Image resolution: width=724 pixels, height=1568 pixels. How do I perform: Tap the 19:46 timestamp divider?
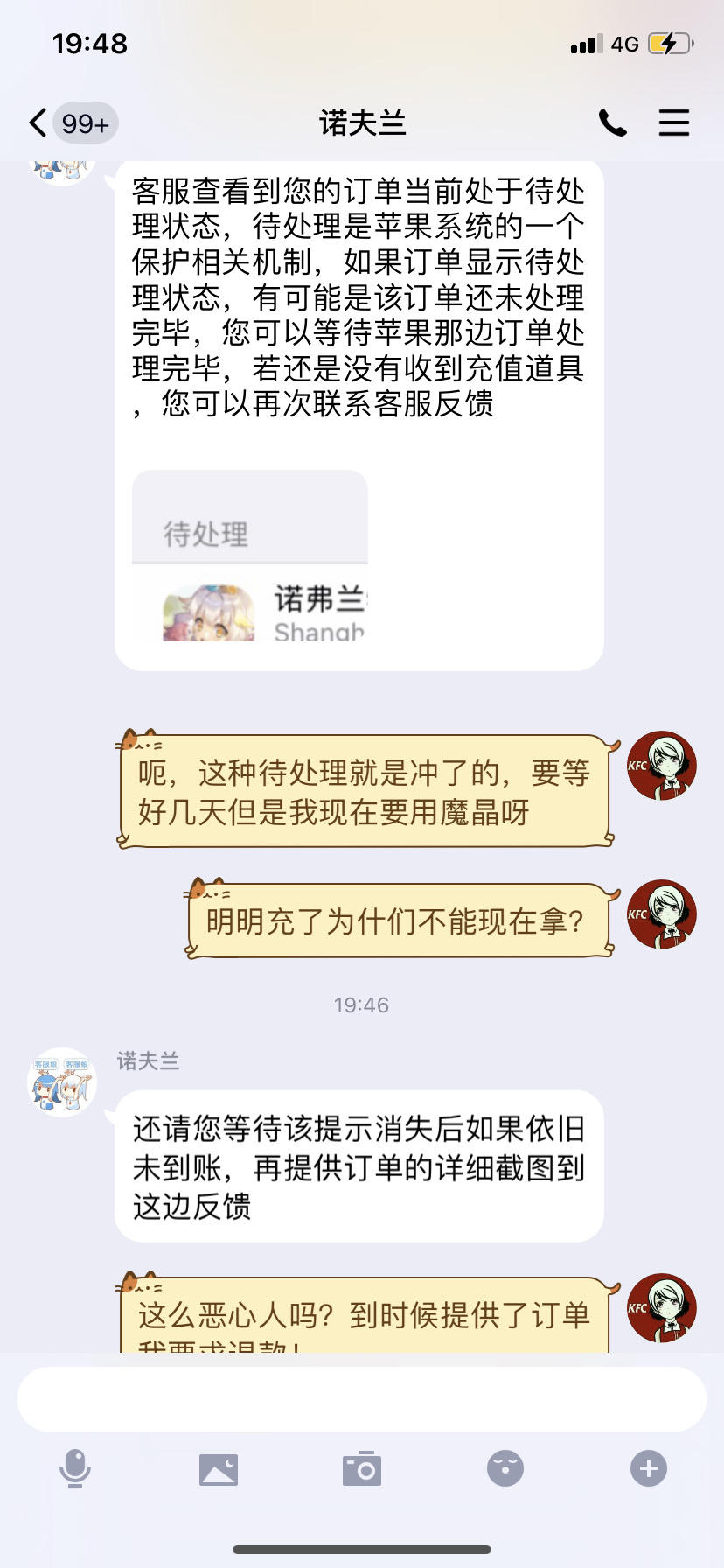(362, 1004)
